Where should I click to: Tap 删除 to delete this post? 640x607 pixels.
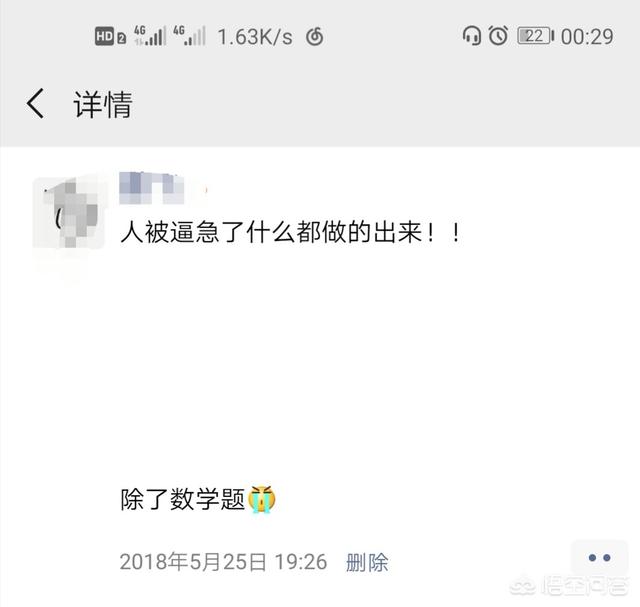point(367,562)
